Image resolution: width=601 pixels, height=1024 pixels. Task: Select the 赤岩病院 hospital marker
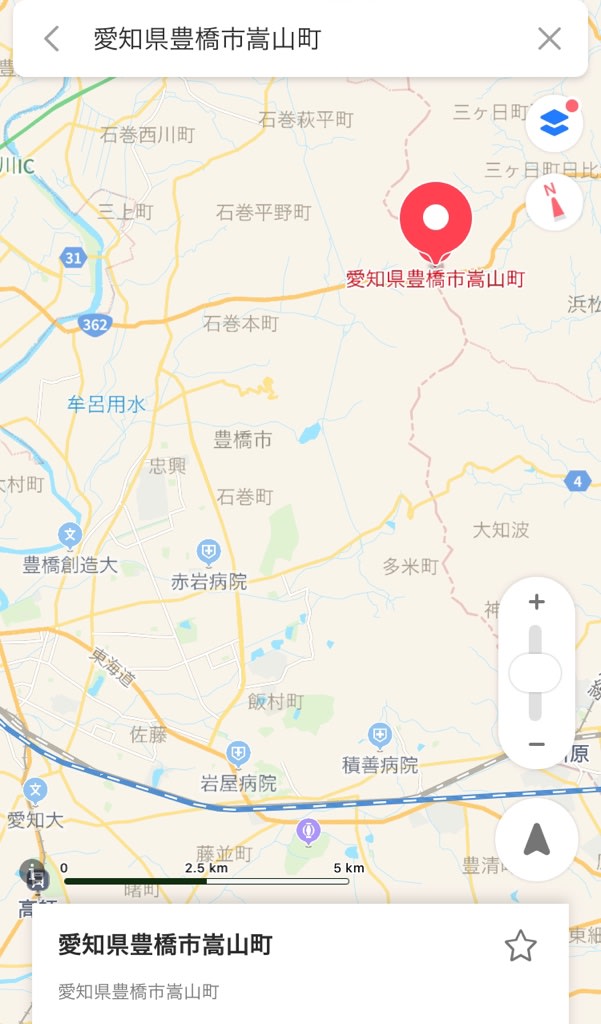tap(208, 551)
